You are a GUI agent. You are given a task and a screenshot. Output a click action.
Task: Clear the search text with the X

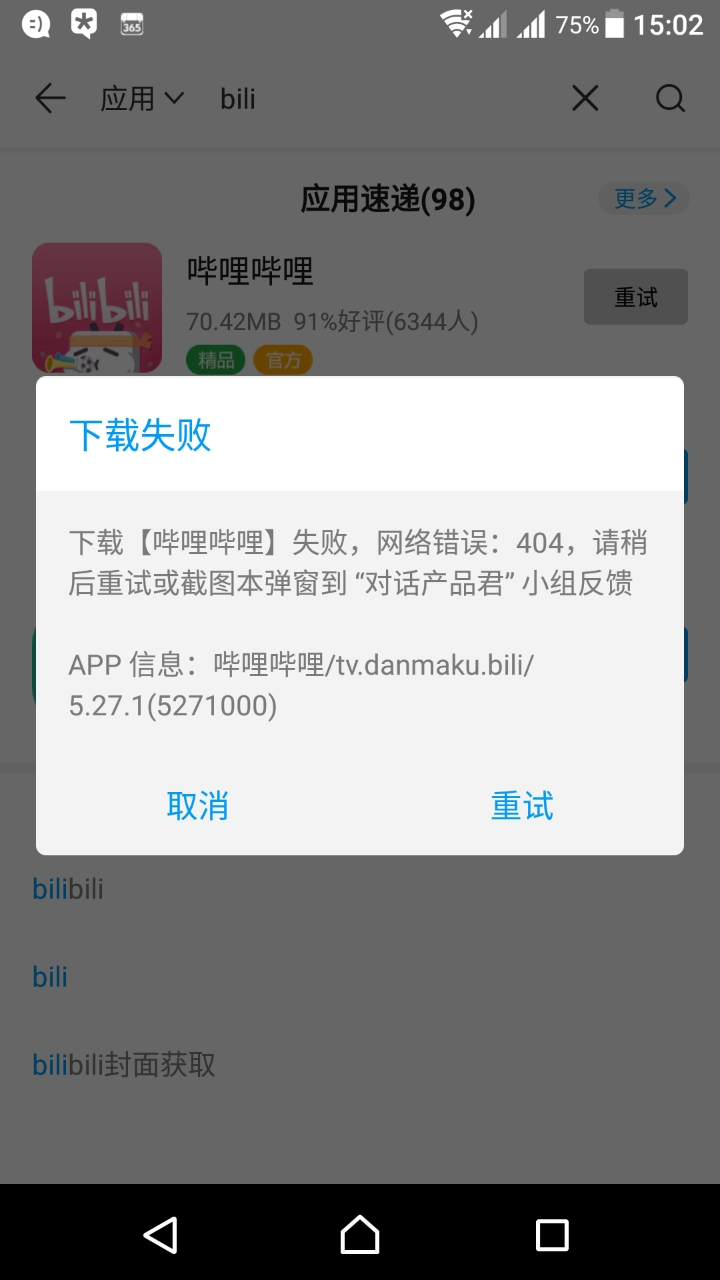point(585,98)
